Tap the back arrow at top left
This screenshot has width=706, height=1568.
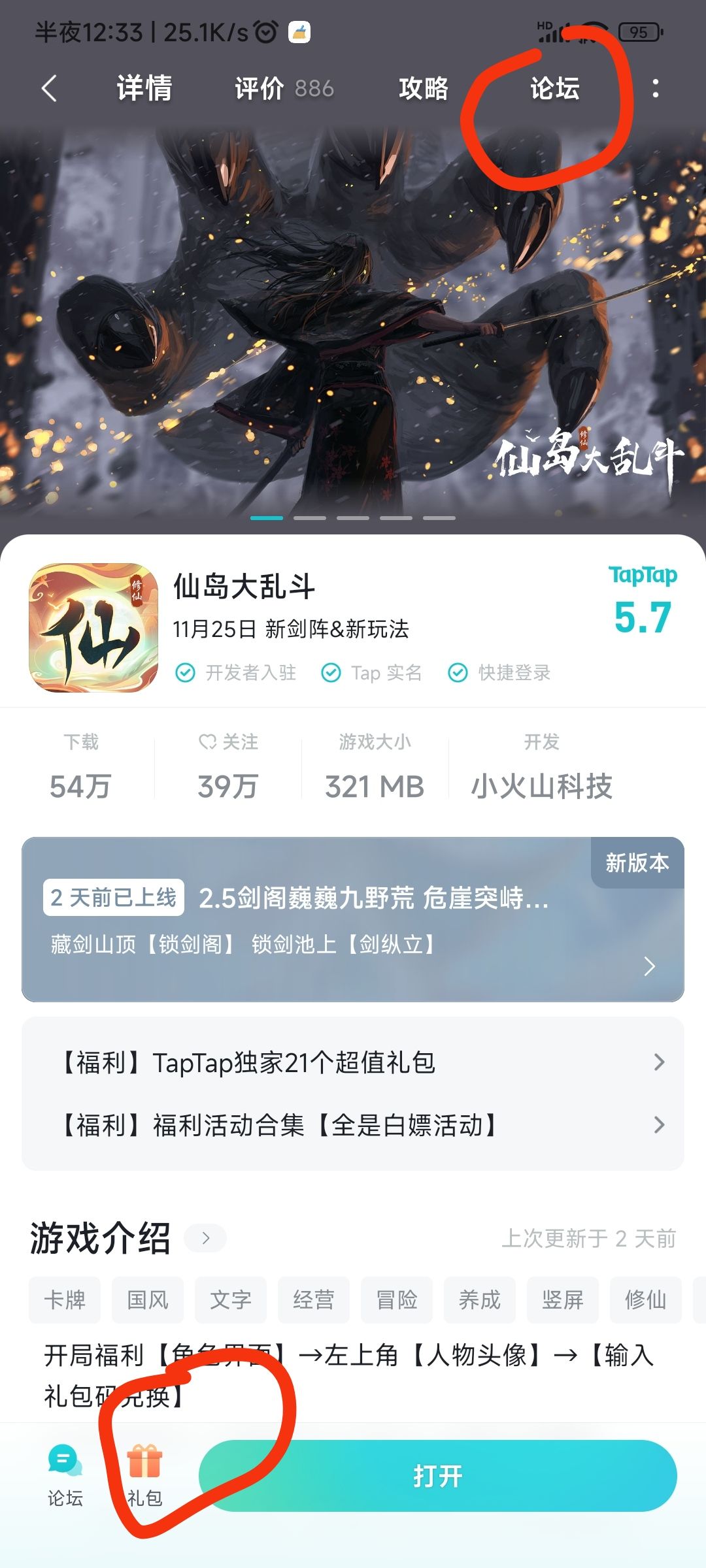click(x=49, y=88)
